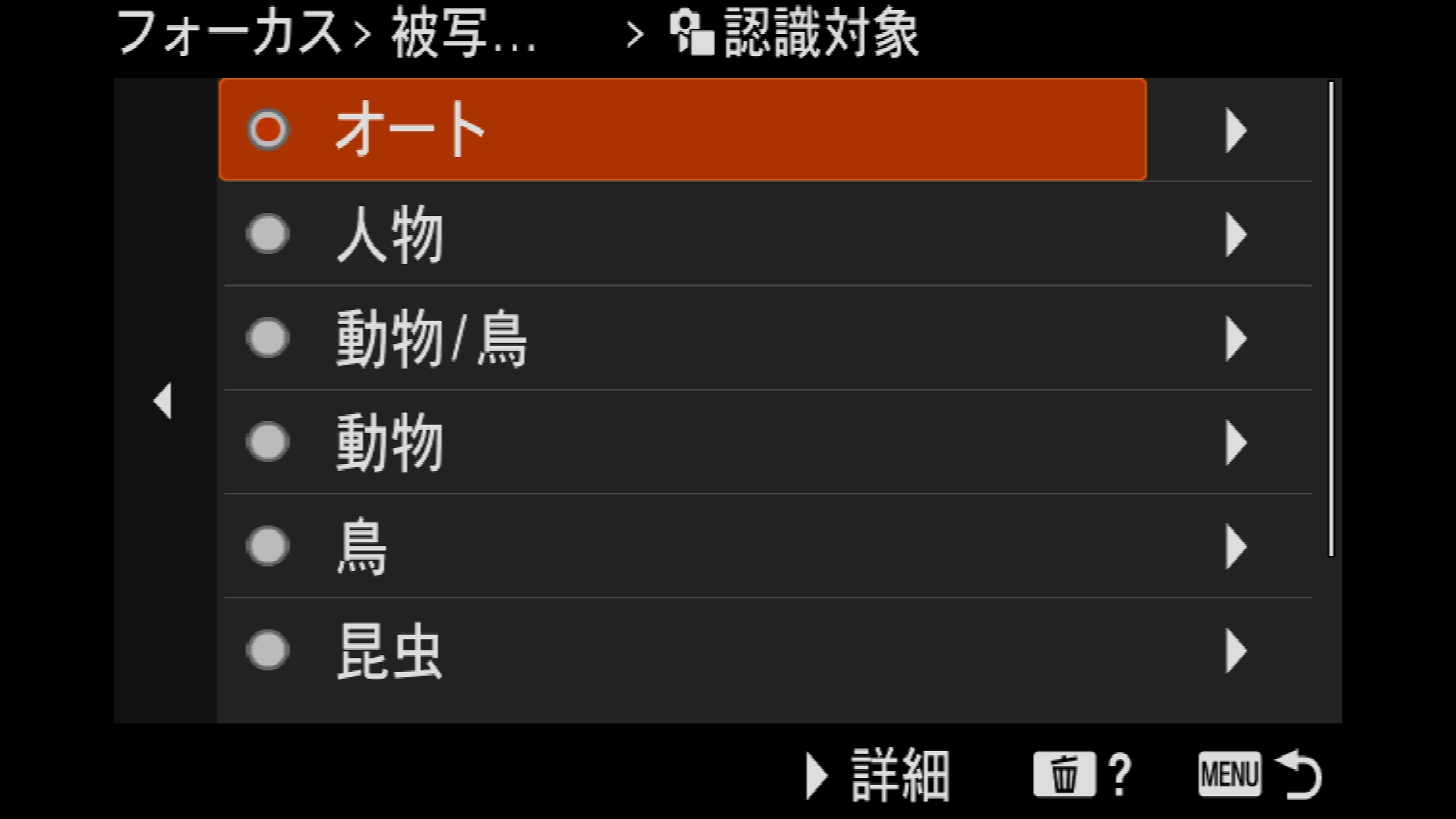The image size is (1456, 819).
Task: Choose 鳥 as recognition target
Action: (x=681, y=546)
